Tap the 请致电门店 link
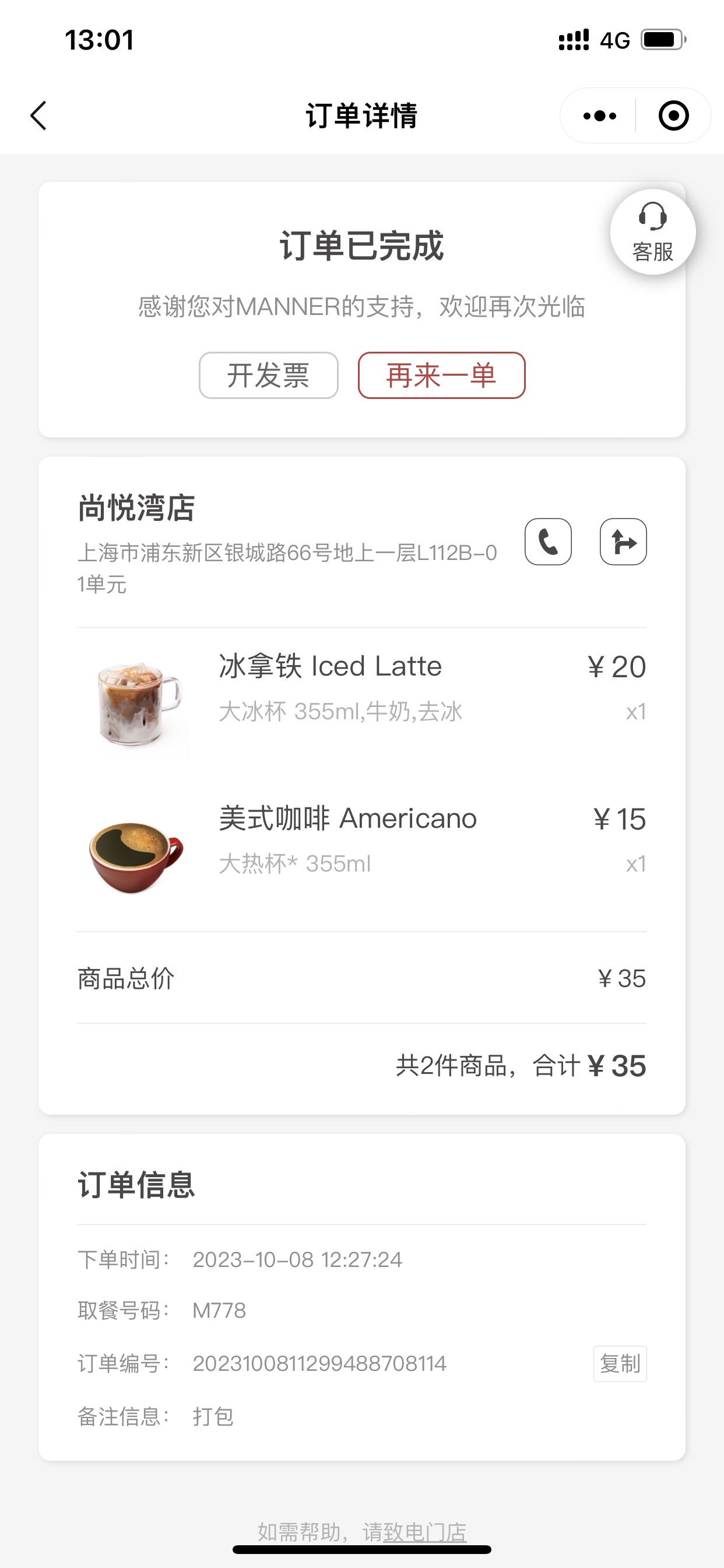 pyautogui.click(x=414, y=1531)
